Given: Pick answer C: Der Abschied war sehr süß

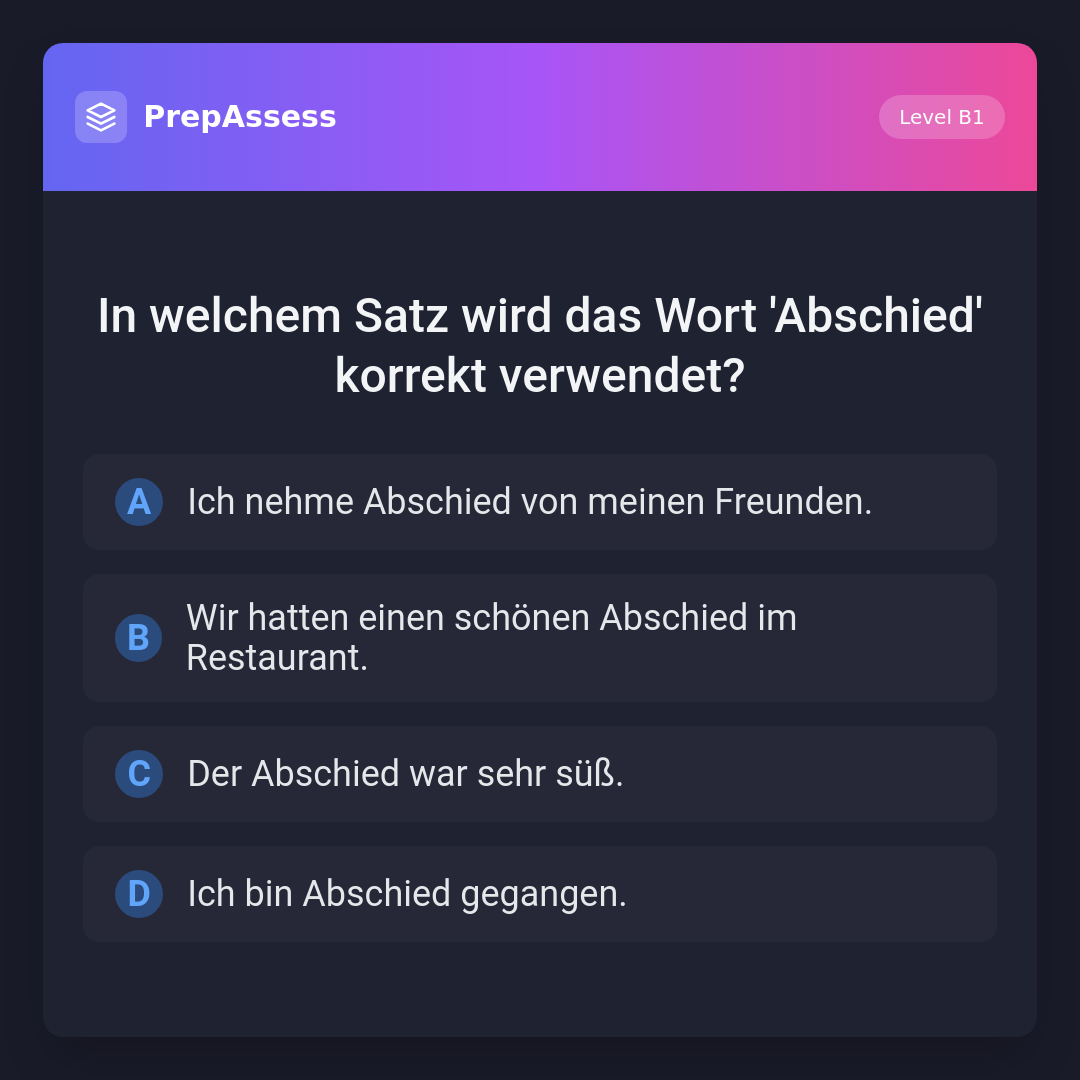Looking at the screenshot, I should click(539, 774).
